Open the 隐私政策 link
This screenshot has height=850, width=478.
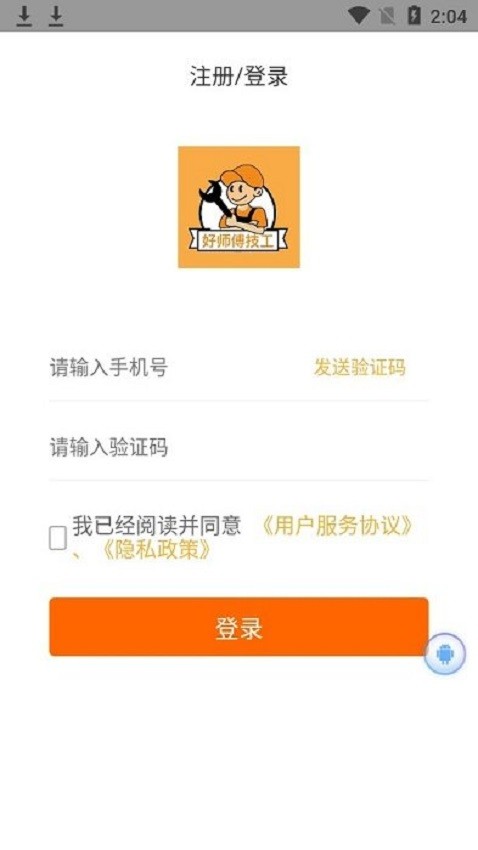pos(156,551)
